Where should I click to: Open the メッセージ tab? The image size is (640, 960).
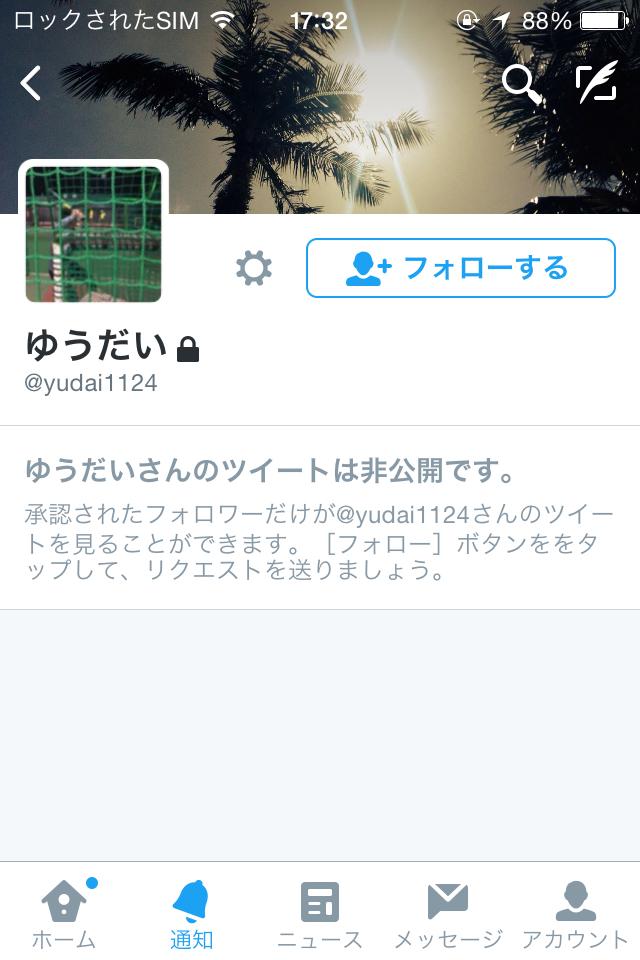[448, 914]
